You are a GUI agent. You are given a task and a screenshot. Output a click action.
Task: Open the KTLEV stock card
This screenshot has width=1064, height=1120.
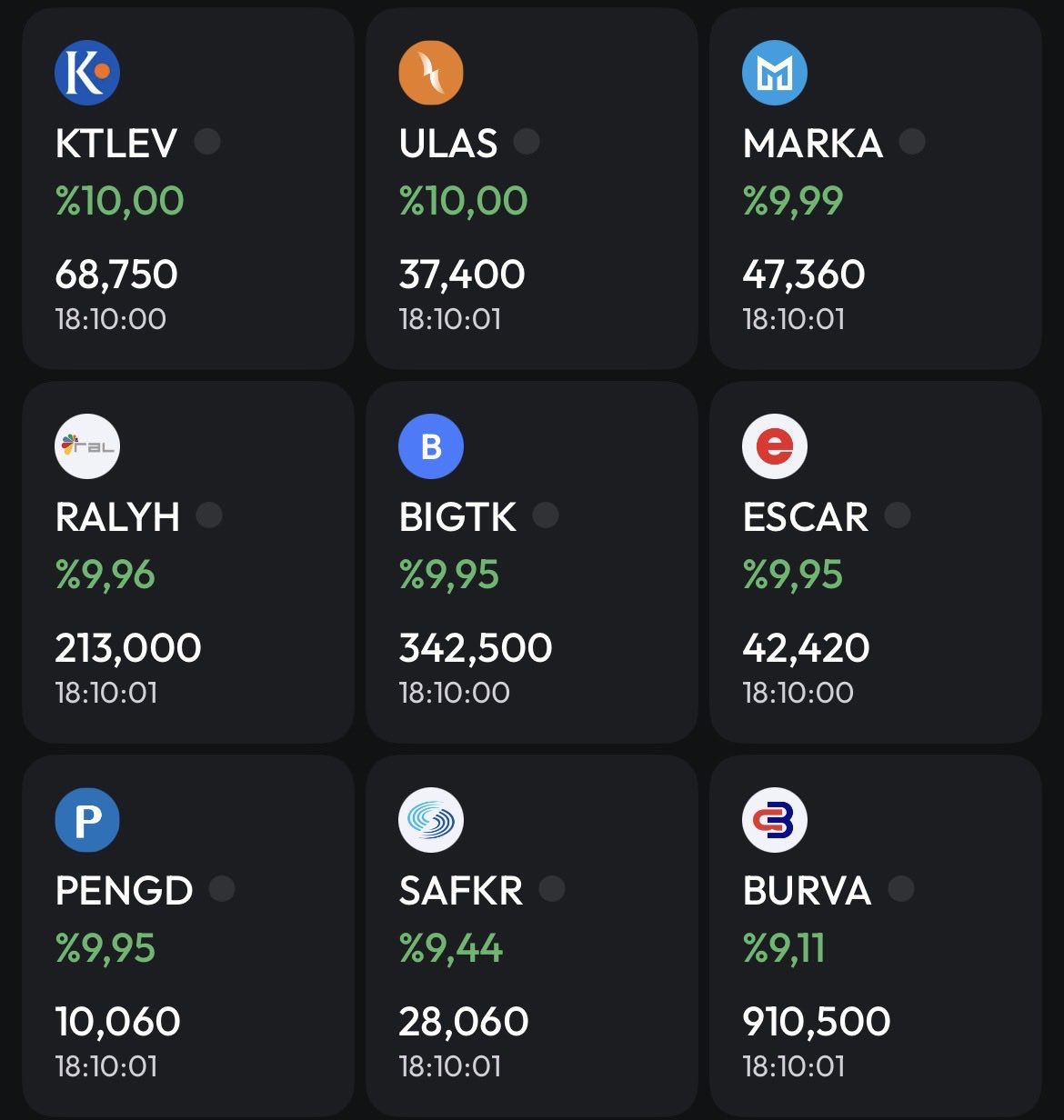pos(187,189)
